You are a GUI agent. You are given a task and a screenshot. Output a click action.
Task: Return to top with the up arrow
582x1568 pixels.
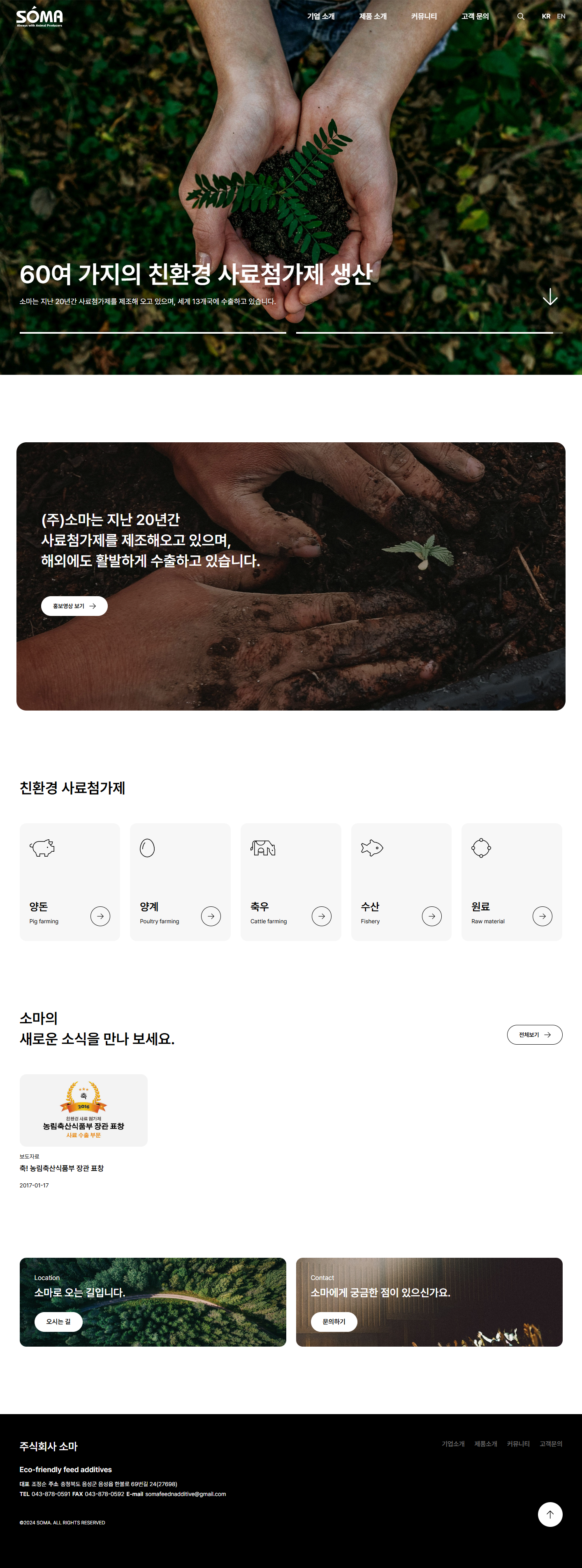(550, 1515)
